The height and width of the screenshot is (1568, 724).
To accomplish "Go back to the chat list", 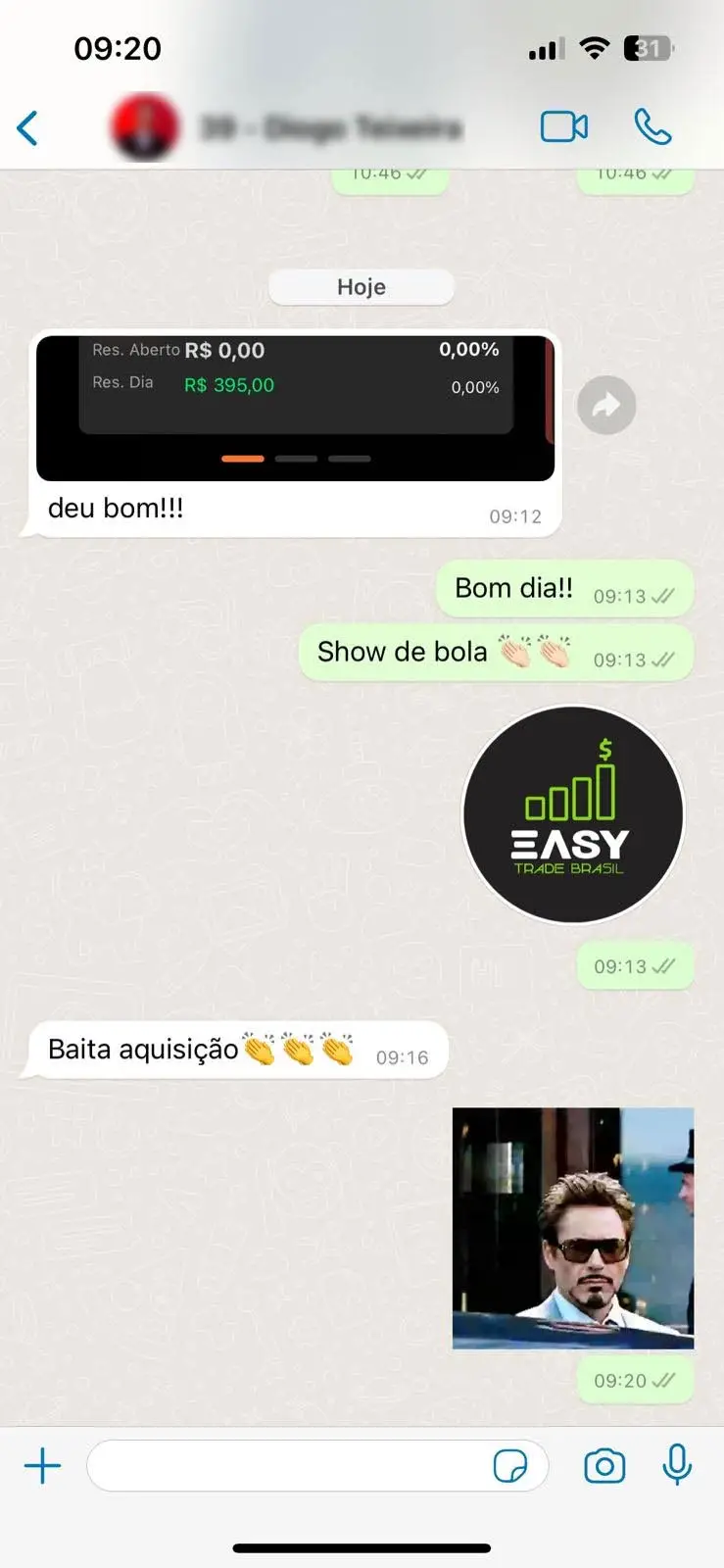I will pos(28,127).
